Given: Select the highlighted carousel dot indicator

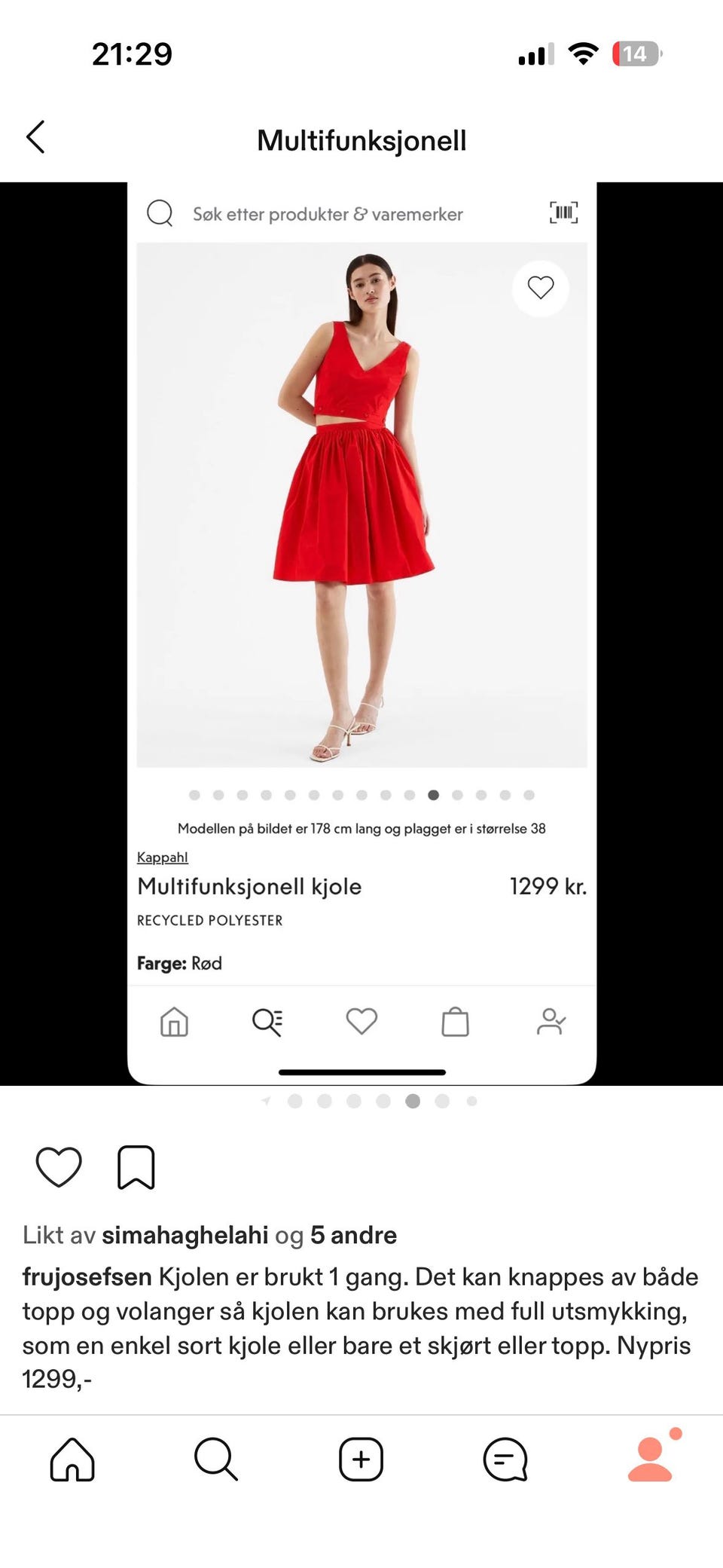Looking at the screenshot, I should (432, 795).
